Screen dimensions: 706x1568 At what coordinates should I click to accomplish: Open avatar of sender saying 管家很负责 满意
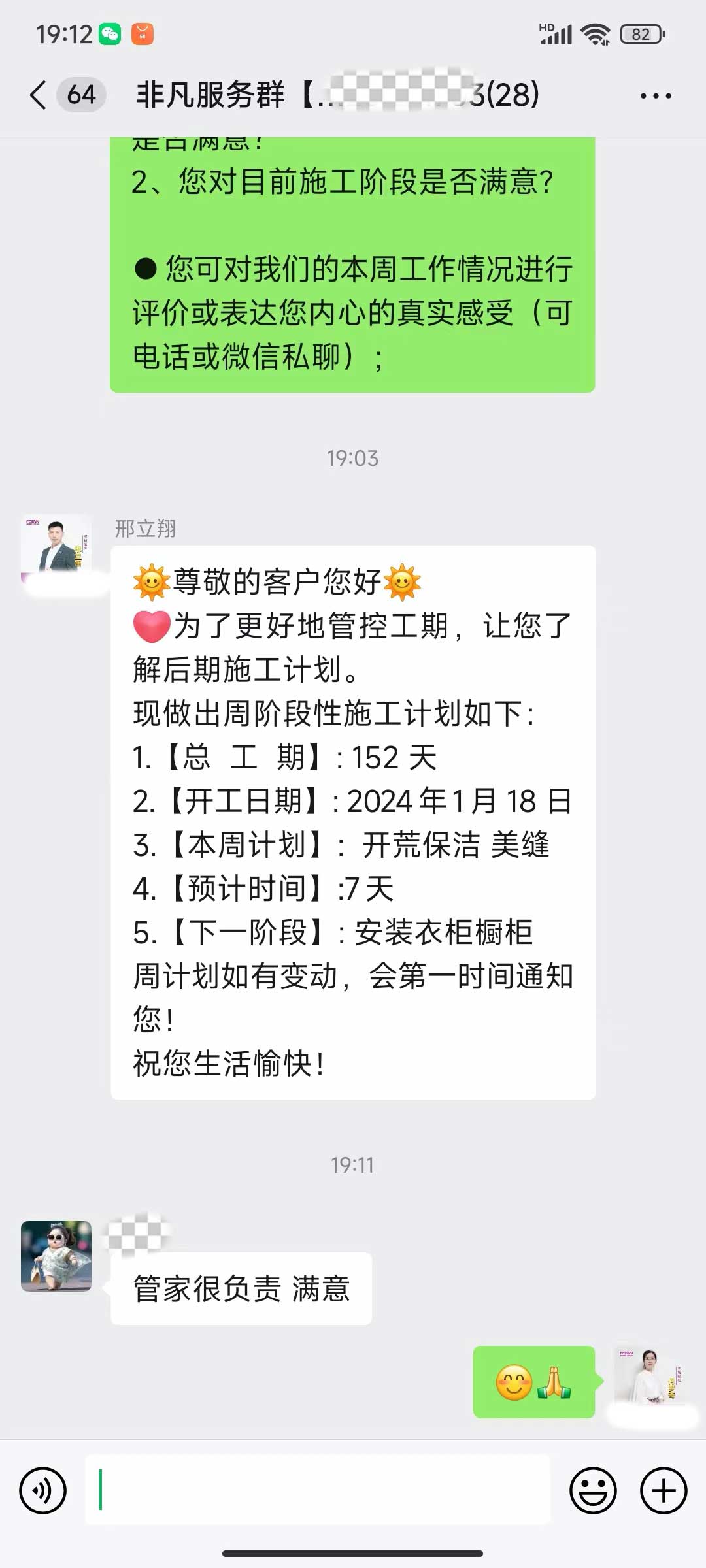[x=56, y=1256]
